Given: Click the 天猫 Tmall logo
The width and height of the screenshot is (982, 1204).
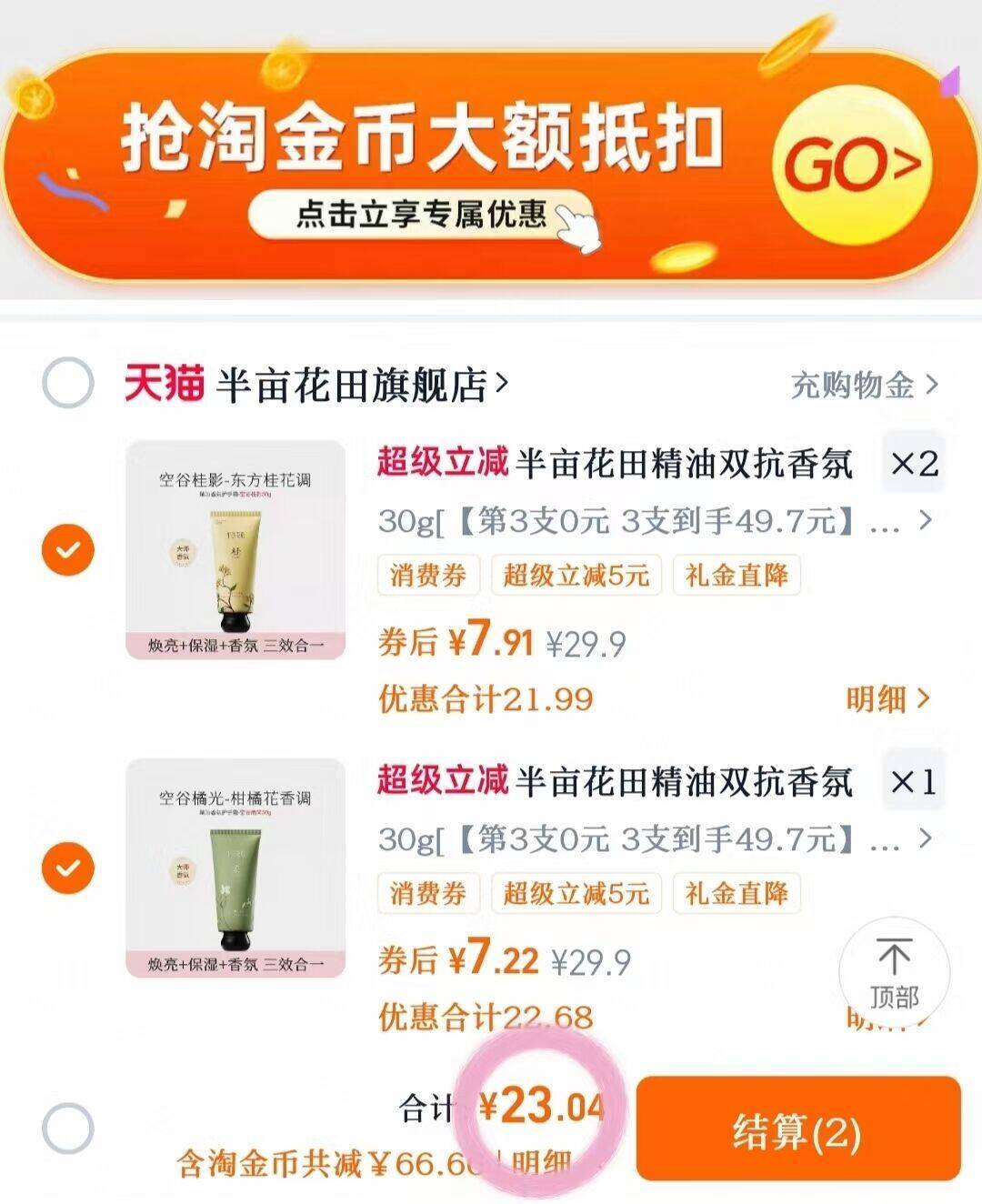Looking at the screenshot, I should coord(165,382).
